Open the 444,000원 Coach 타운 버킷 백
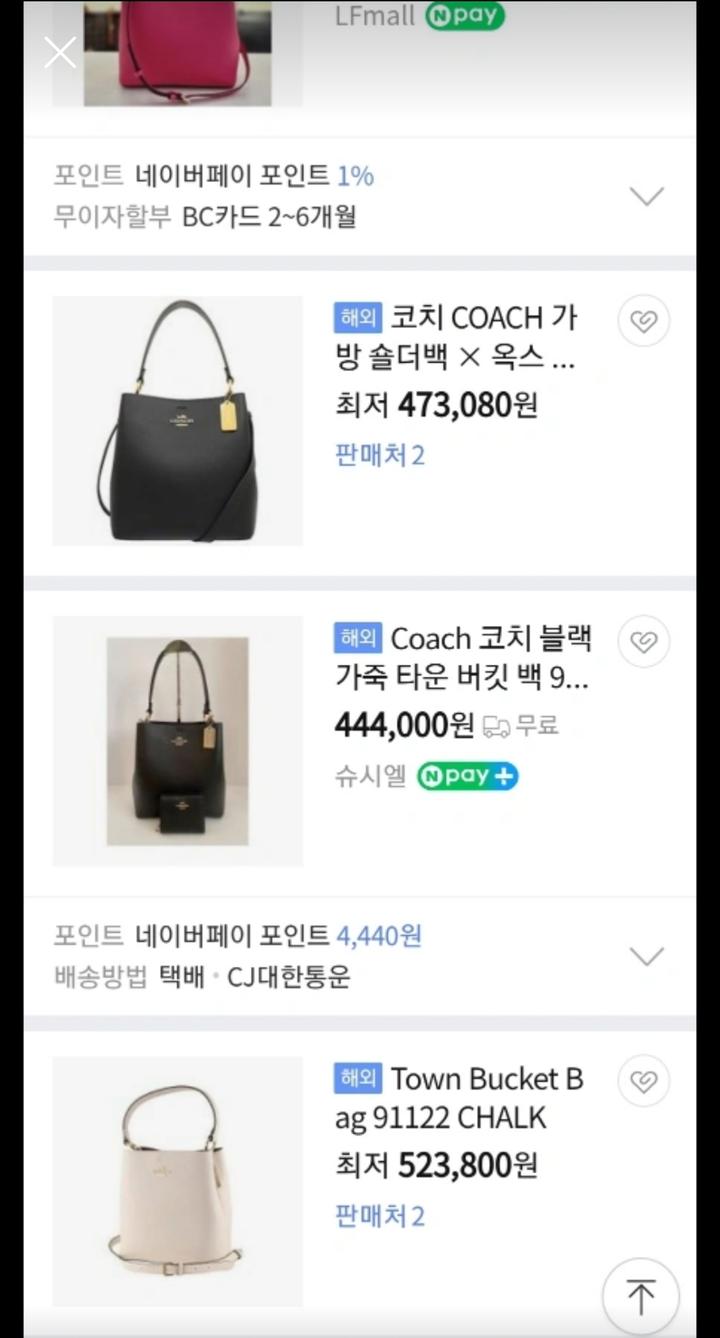The width and height of the screenshot is (720, 1338). pyautogui.click(x=462, y=658)
